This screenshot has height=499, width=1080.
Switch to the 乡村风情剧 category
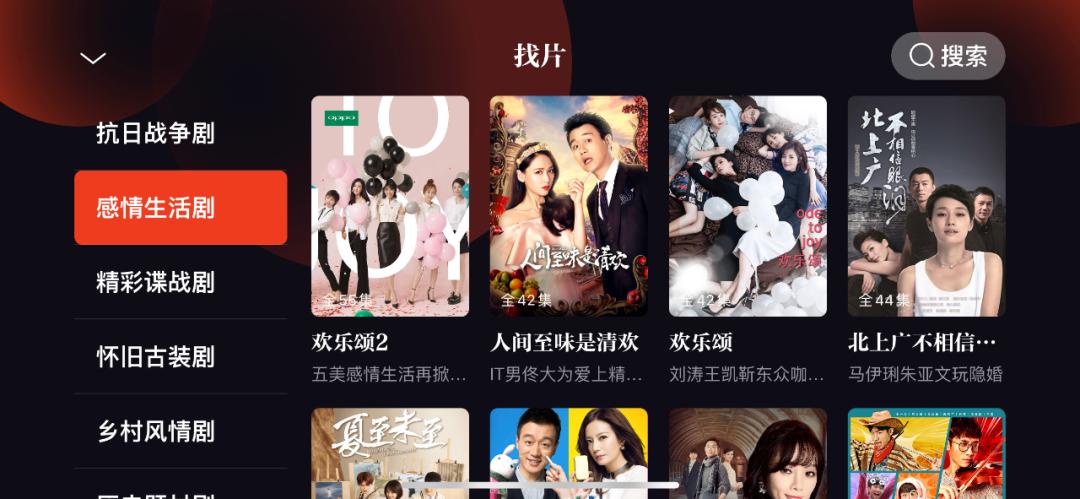(x=156, y=432)
